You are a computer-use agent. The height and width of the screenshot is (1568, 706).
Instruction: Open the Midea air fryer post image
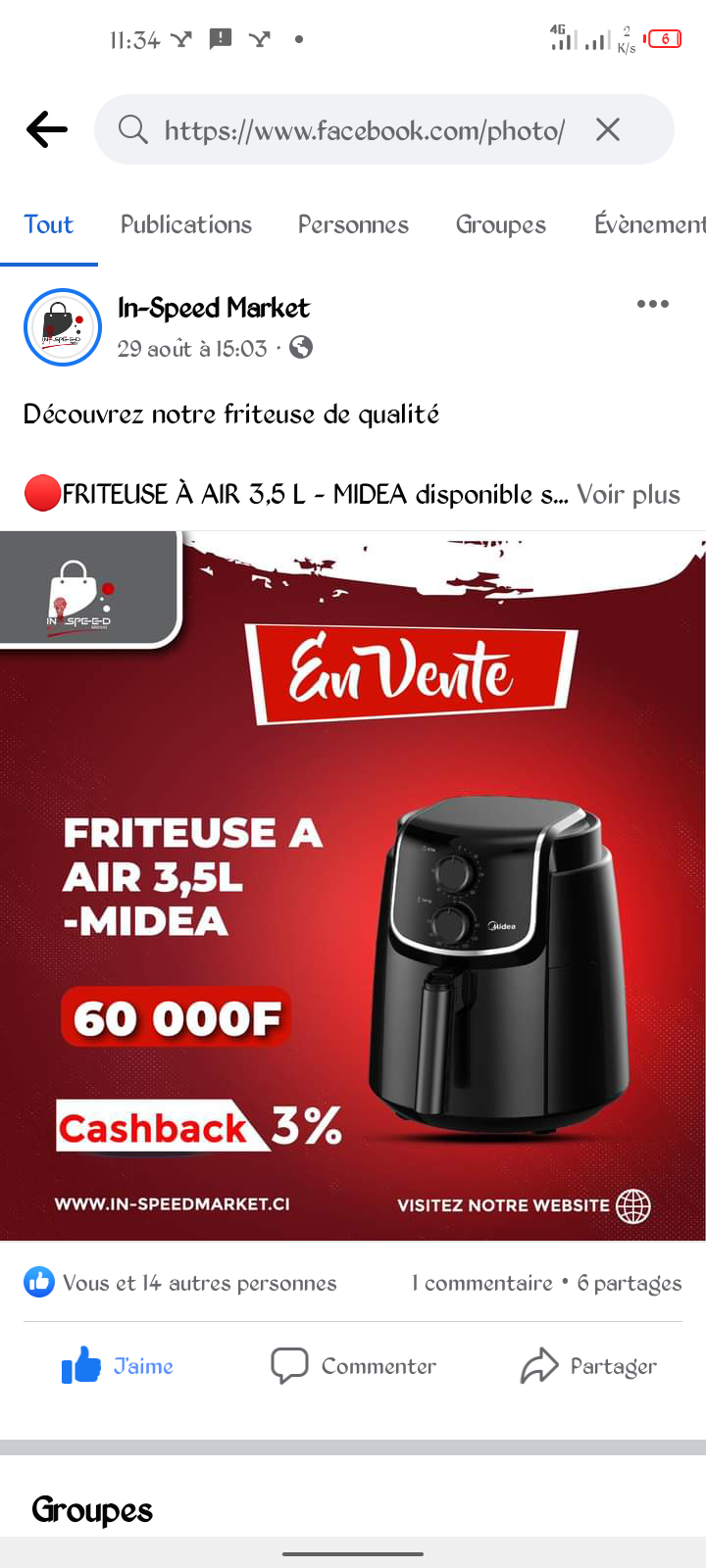353,885
